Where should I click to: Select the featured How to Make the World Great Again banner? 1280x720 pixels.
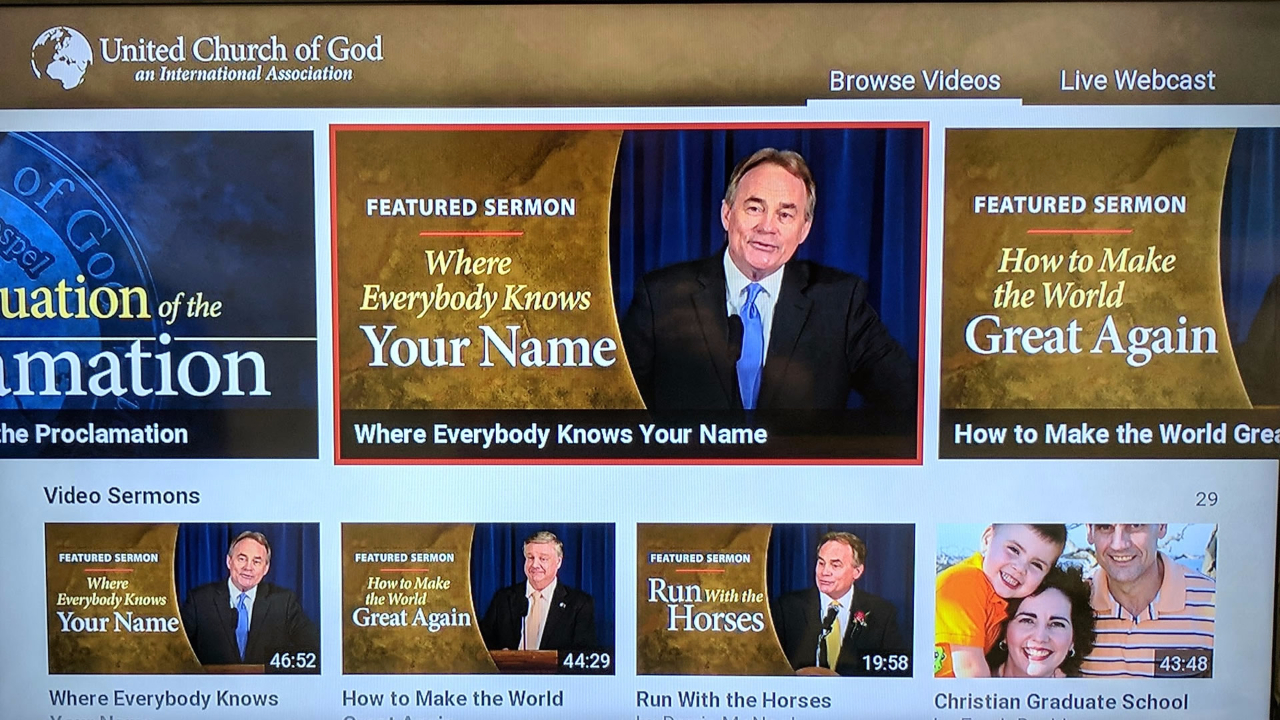coord(1108,293)
